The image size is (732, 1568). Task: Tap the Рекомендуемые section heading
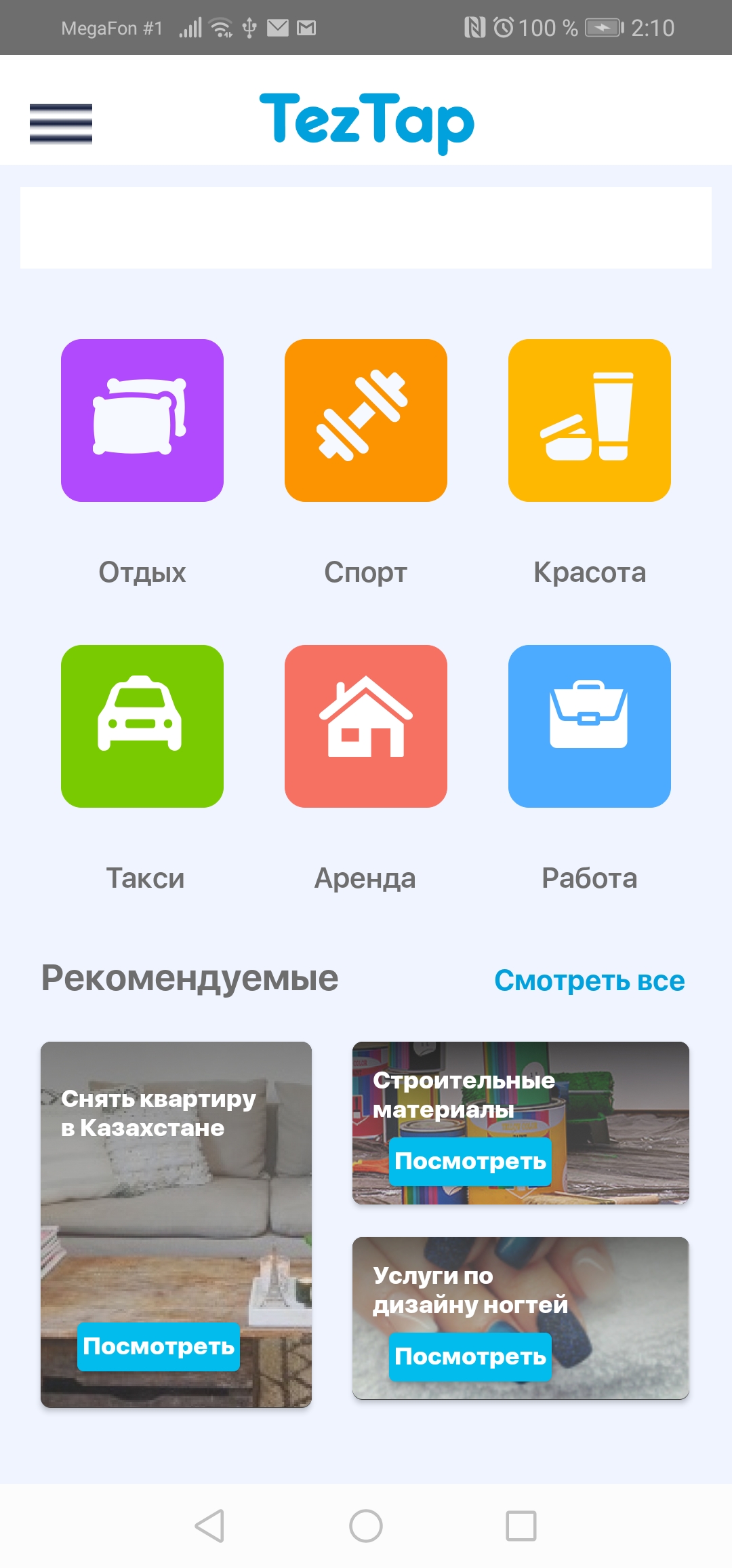point(190,979)
